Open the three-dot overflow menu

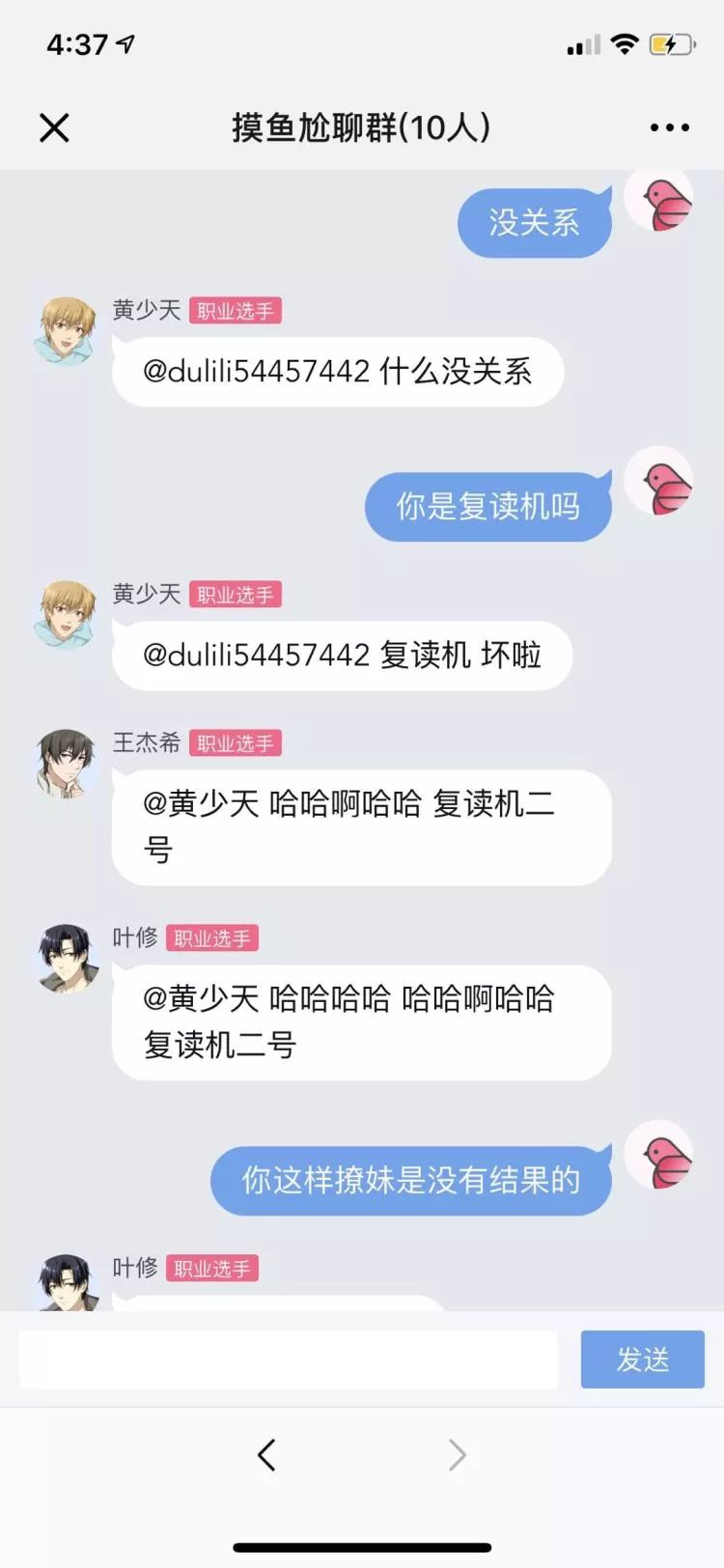coord(669,127)
